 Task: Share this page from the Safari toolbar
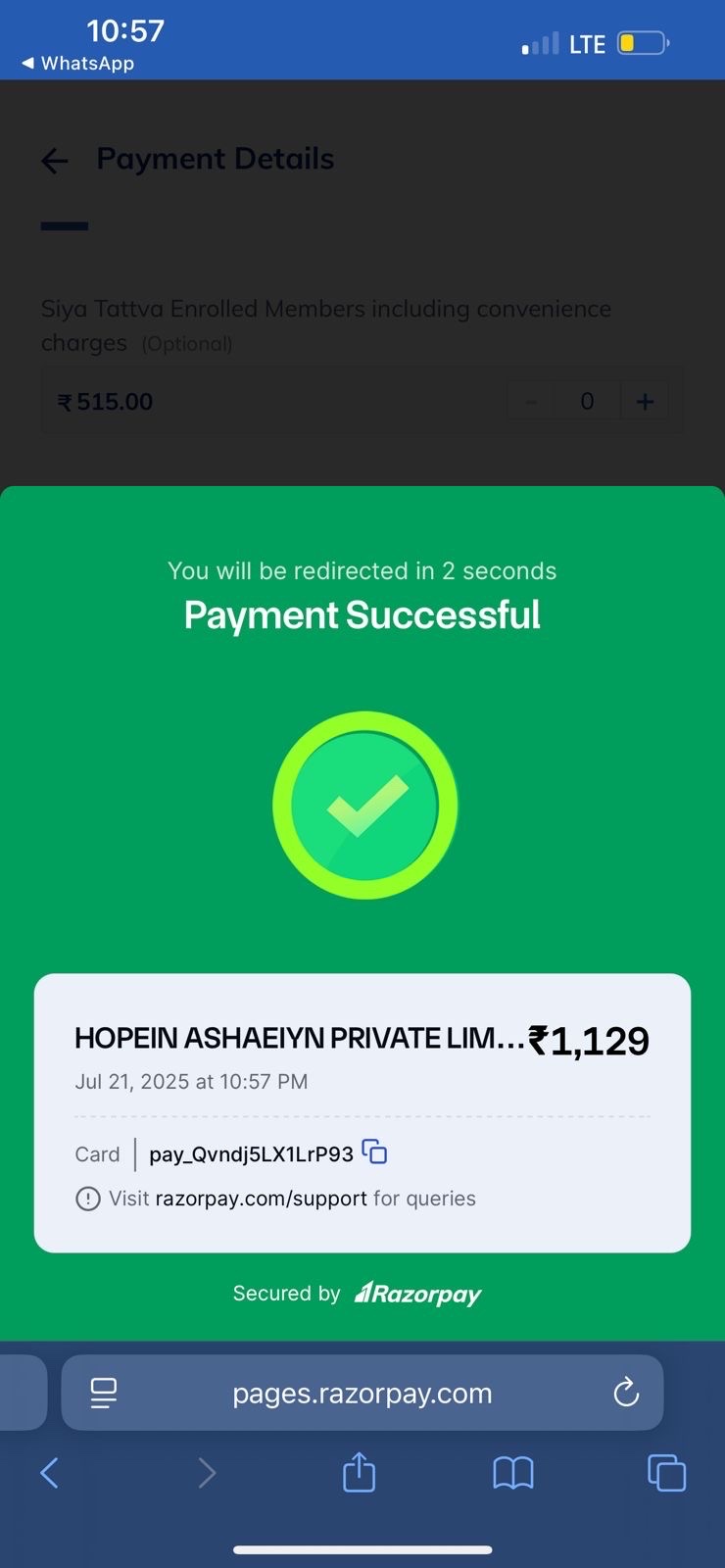pyautogui.click(x=359, y=1472)
